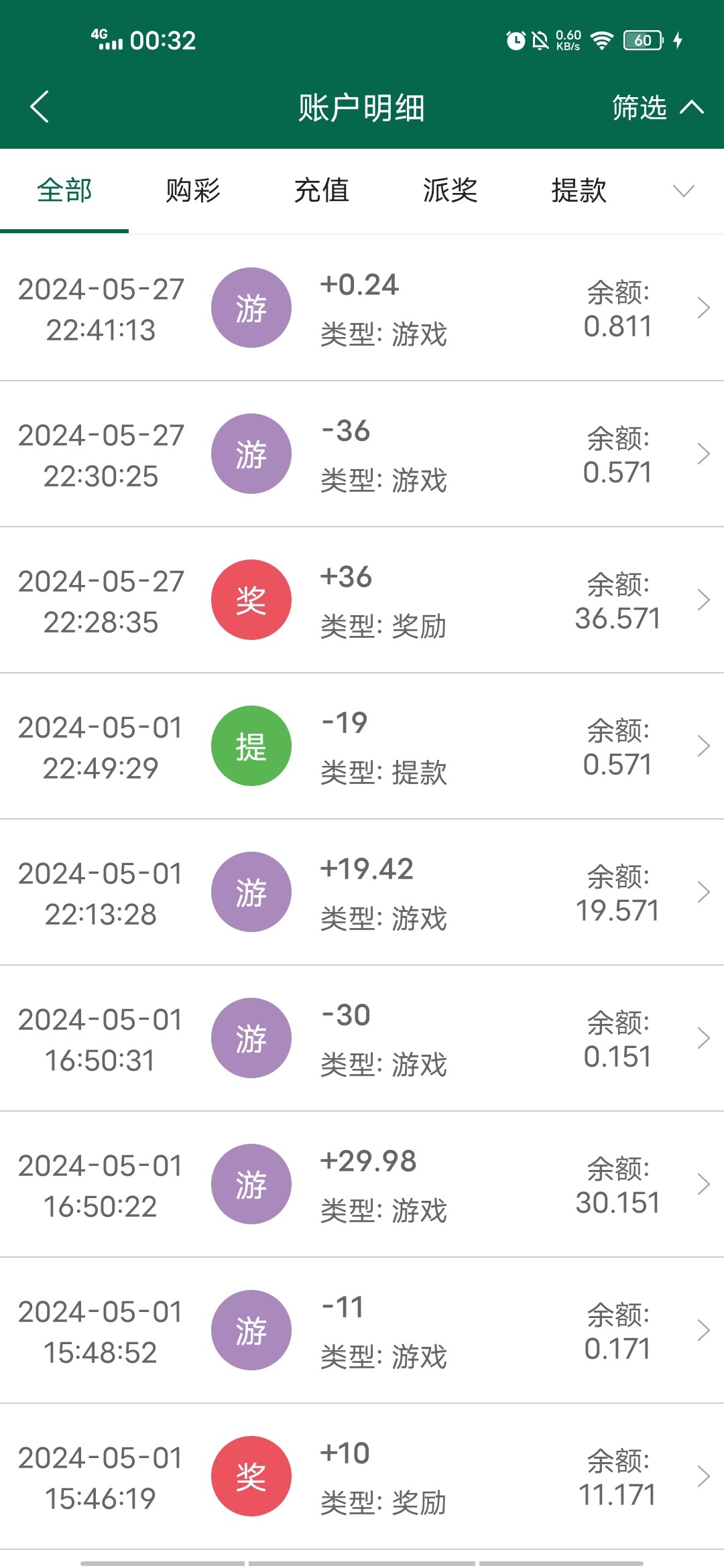Open the +0.24 游戏 record at 22:41:13
The image size is (724, 1568).
(362, 308)
